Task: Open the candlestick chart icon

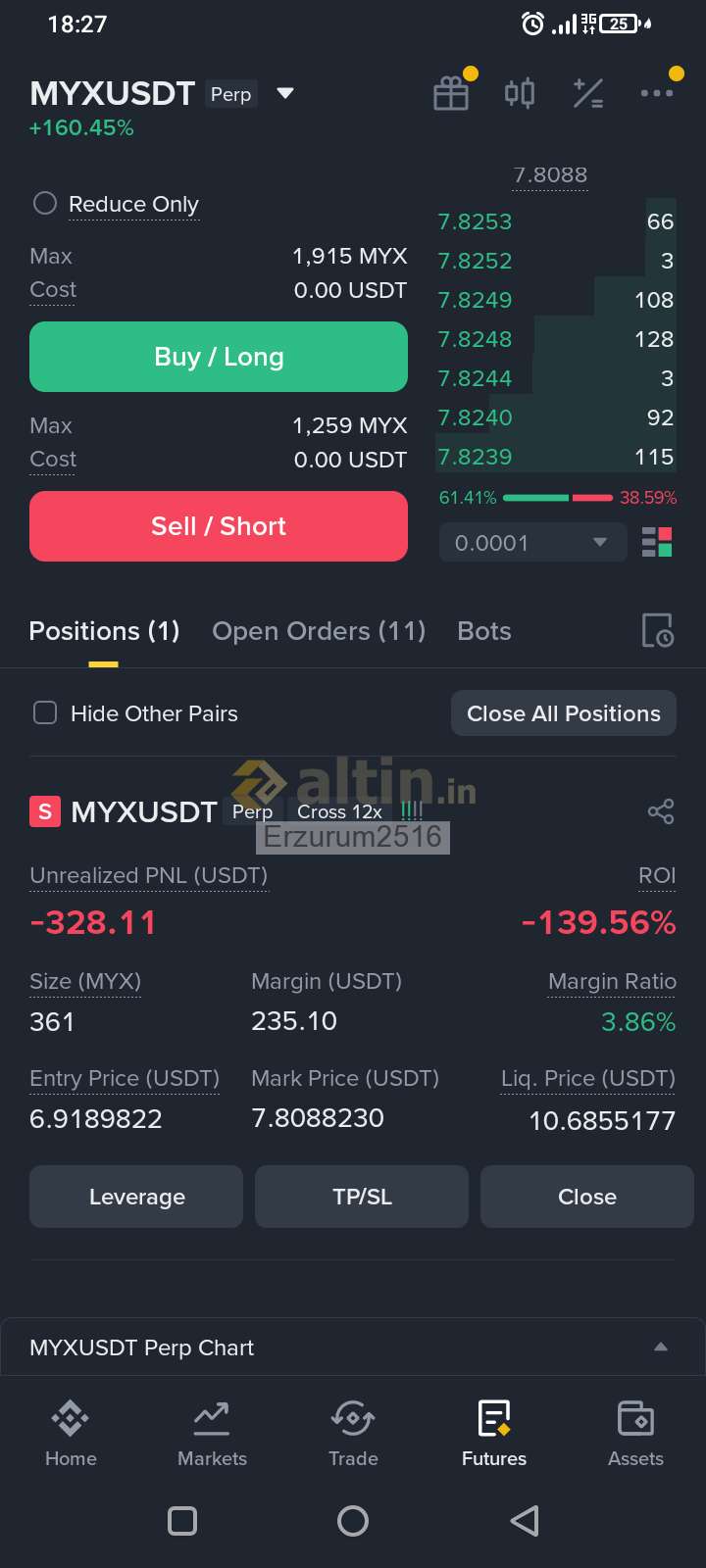Action: pos(520,93)
